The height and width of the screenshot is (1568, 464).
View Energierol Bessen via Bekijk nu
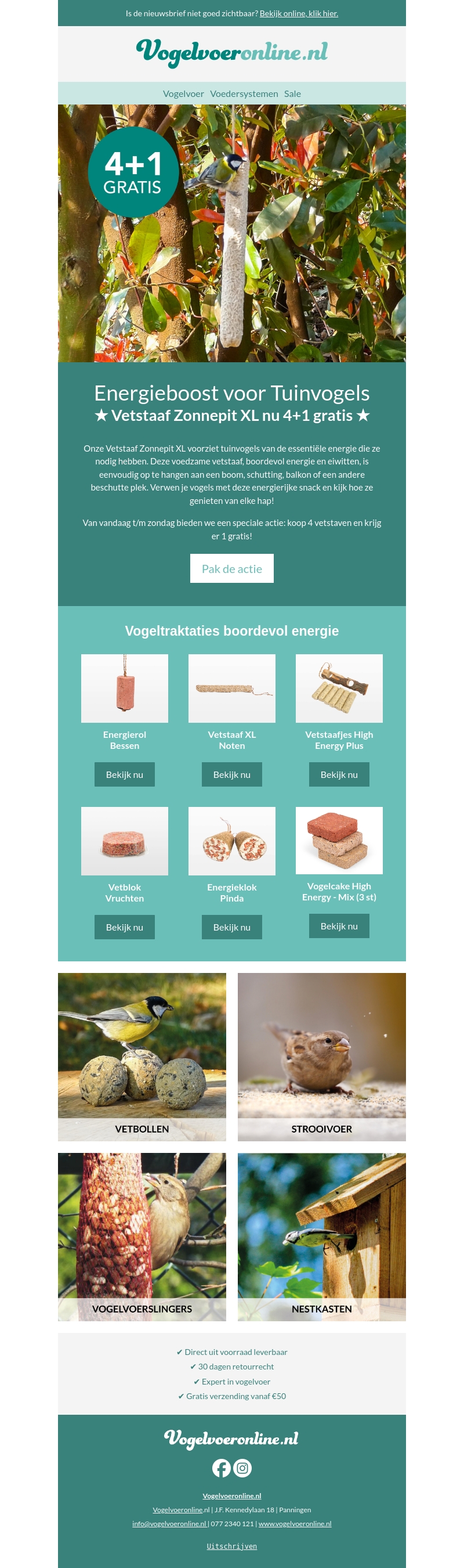(125, 774)
